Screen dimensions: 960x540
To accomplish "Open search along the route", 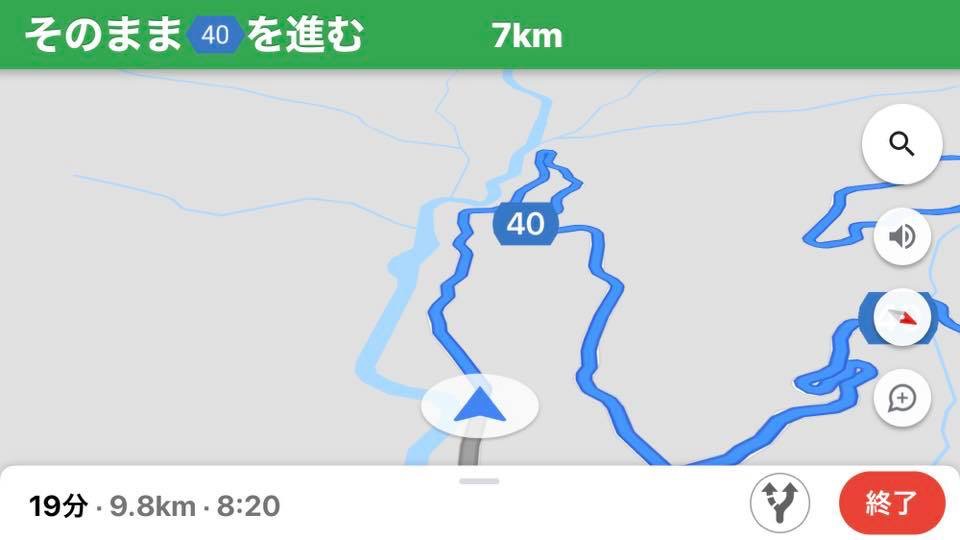I will (x=902, y=145).
